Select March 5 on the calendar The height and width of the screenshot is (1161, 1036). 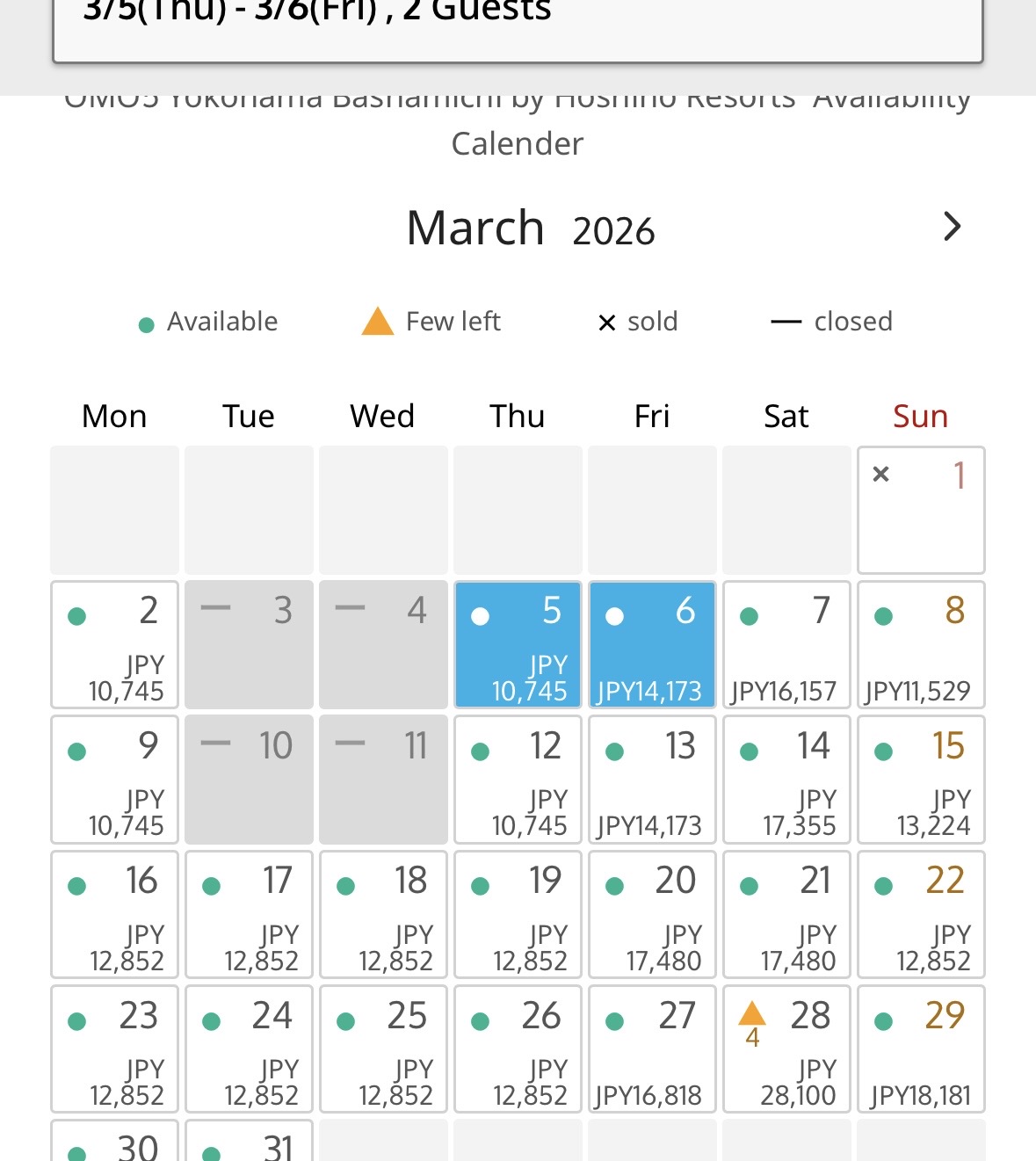click(518, 644)
